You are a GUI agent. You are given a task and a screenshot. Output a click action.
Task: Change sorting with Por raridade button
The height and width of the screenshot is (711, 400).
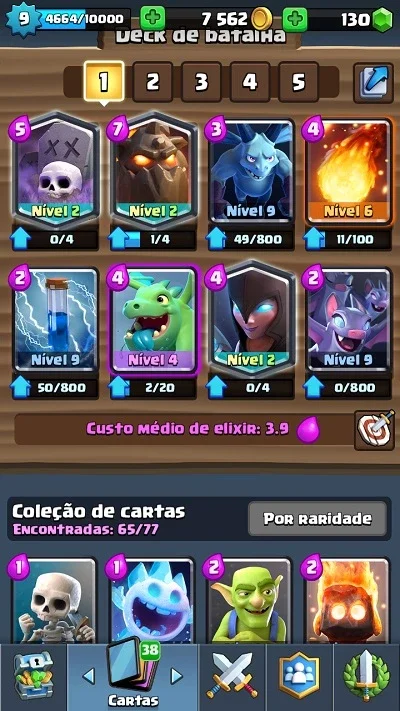tap(317, 518)
